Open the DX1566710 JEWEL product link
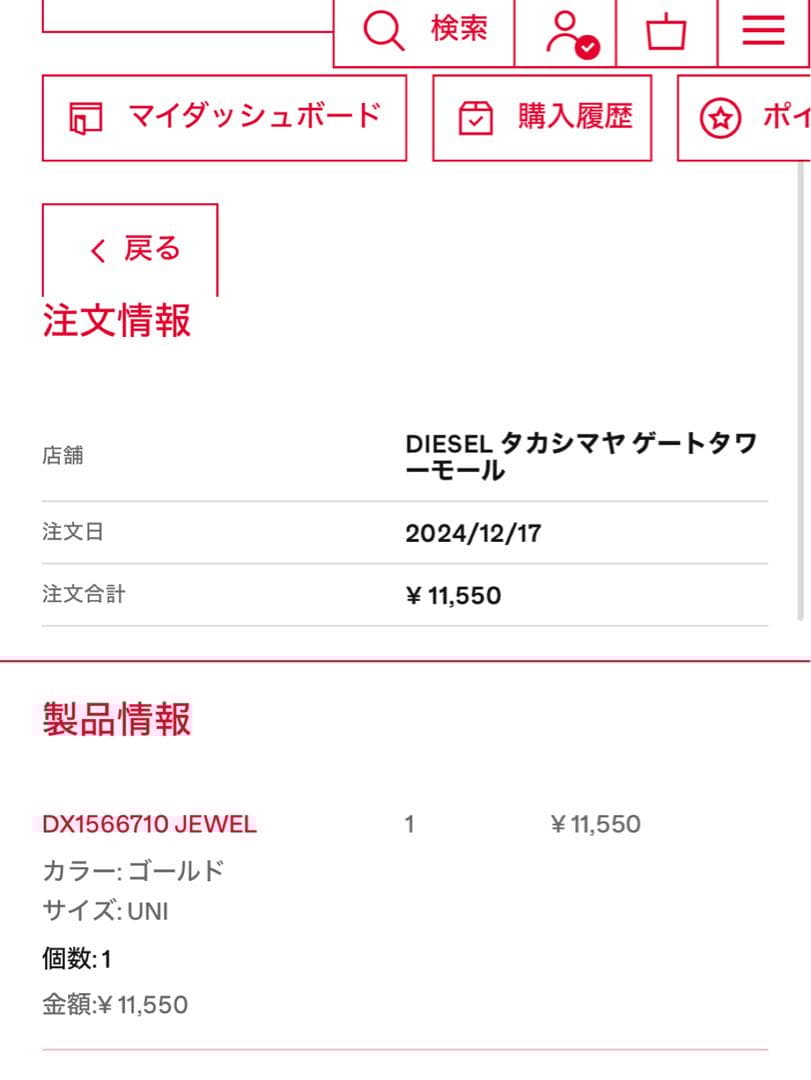The height and width of the screenshot is (1080, 811). pyautogui.click(x=147, y=824)
